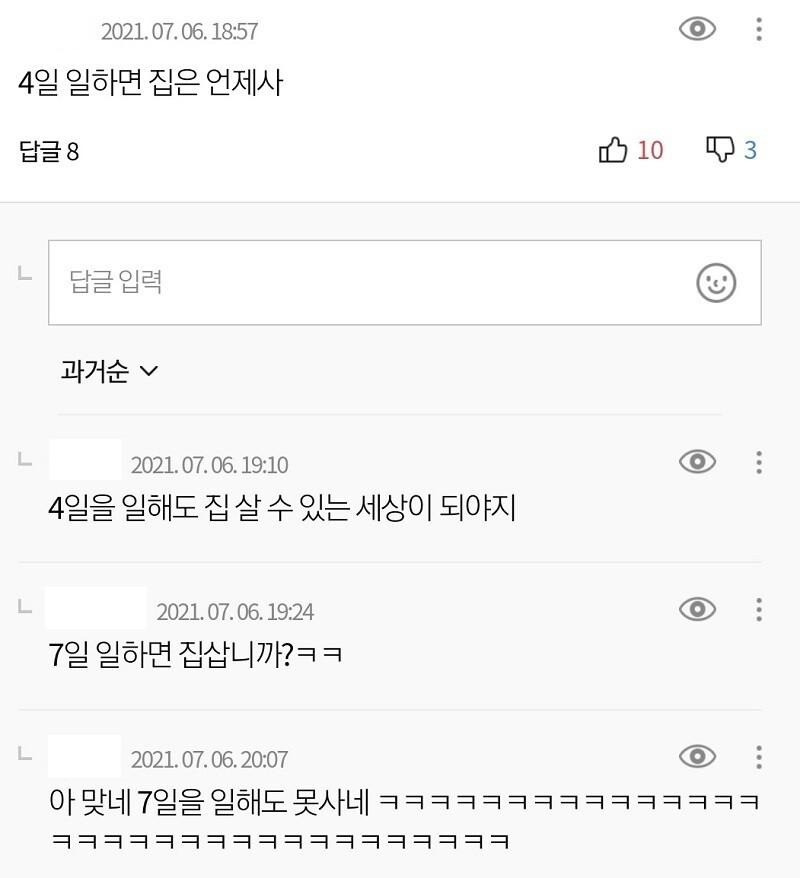Open overflow menu of the 19:10 reply
This screenshot has width=800, height=878.
[759, 462]
